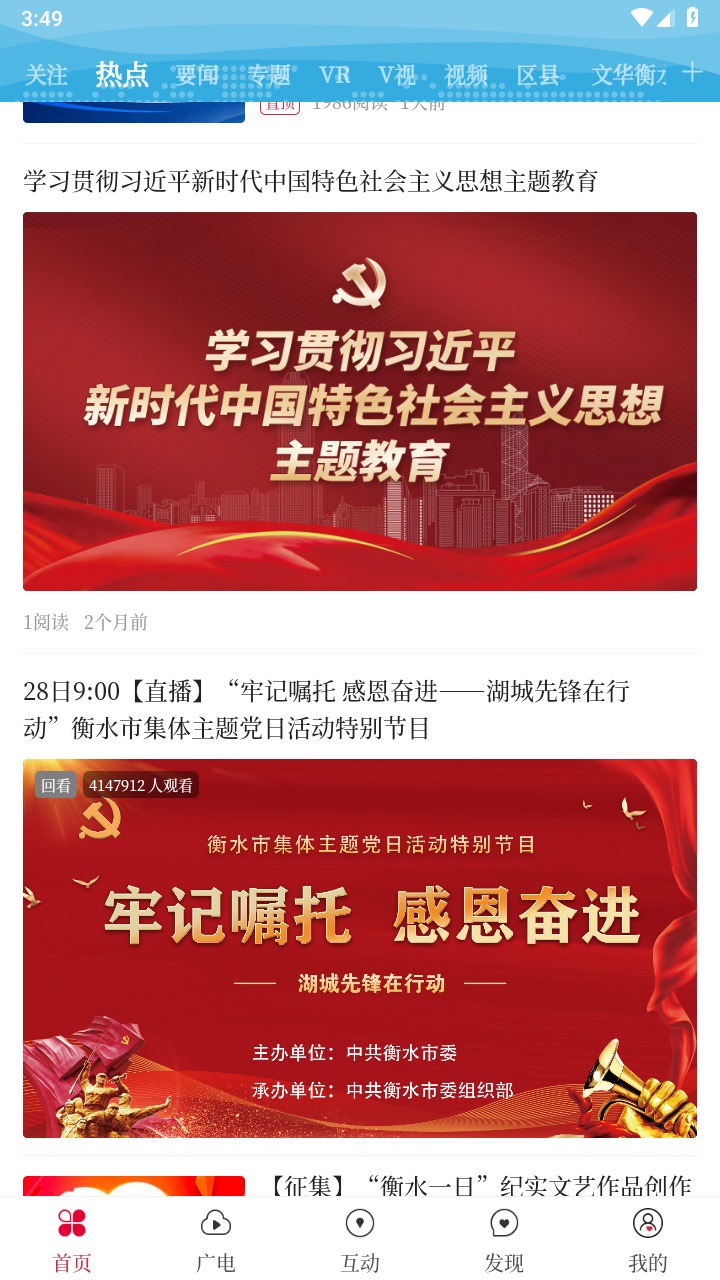Open 牢记嘱托 感恩奋进 live replay card
This screenshot has height=1280, width=720.
(360, 947)
